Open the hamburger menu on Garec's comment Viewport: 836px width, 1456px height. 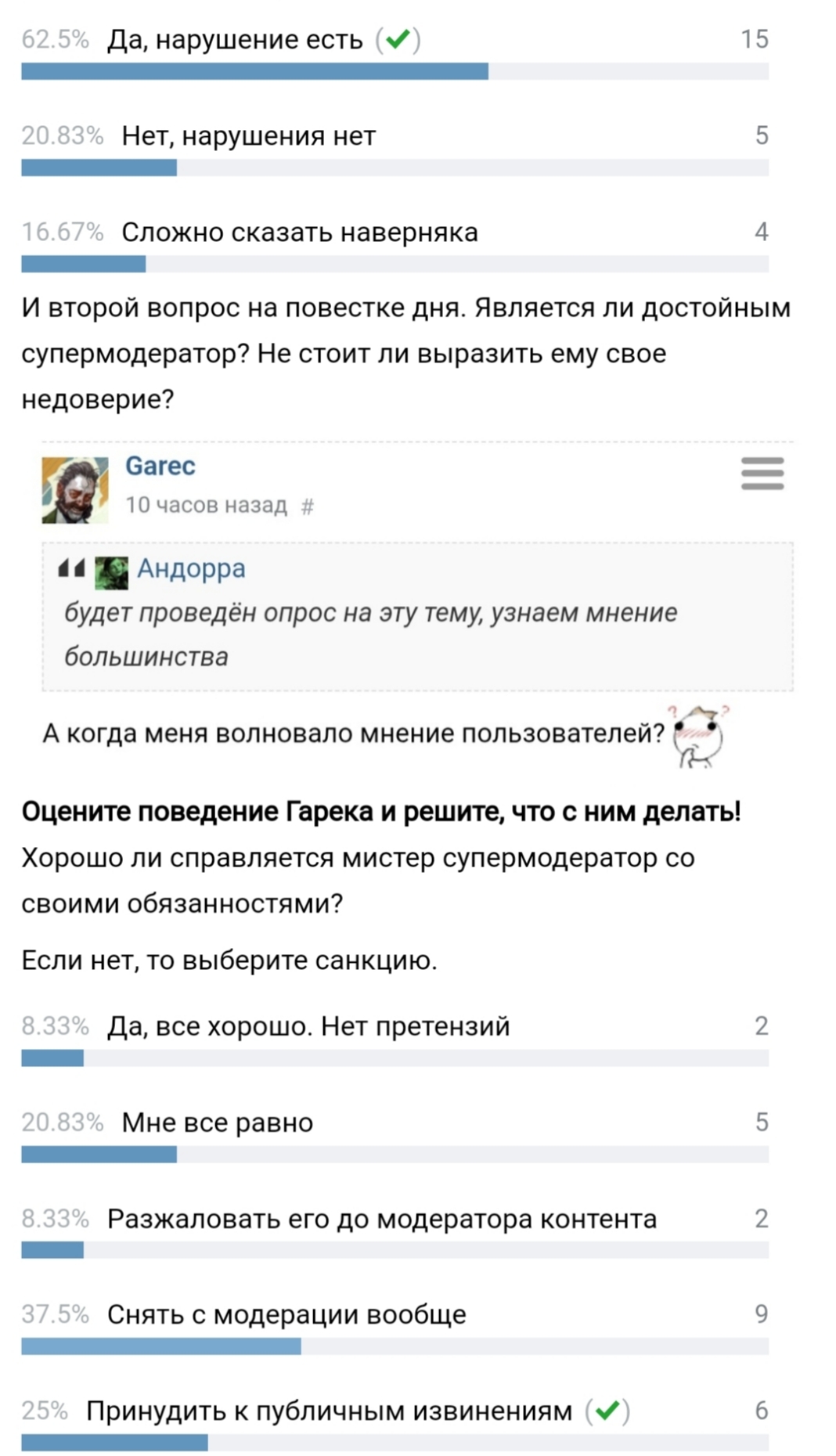[762, 474]
